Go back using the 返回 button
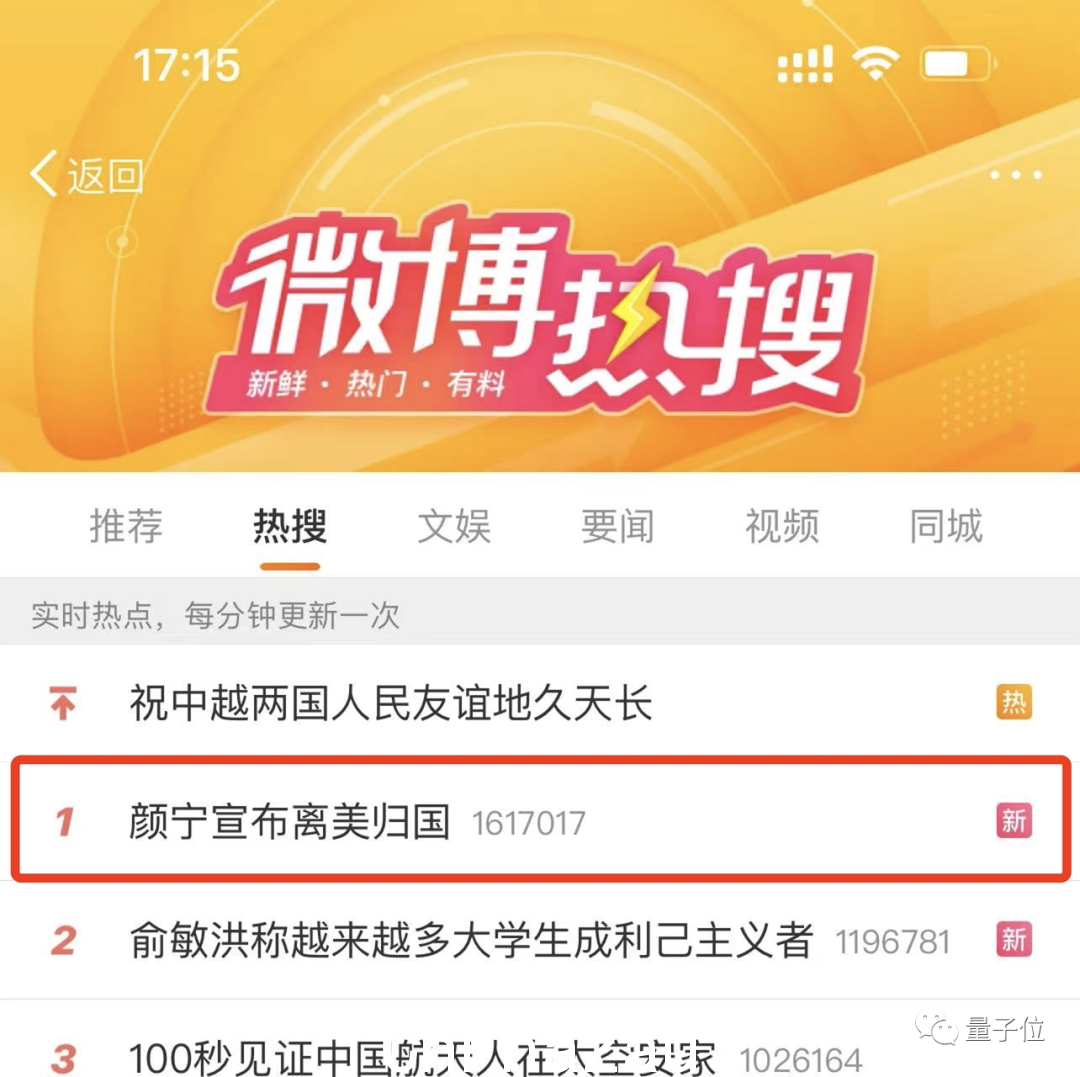Screen dimensions: 1080x1077 pos(87,176)
